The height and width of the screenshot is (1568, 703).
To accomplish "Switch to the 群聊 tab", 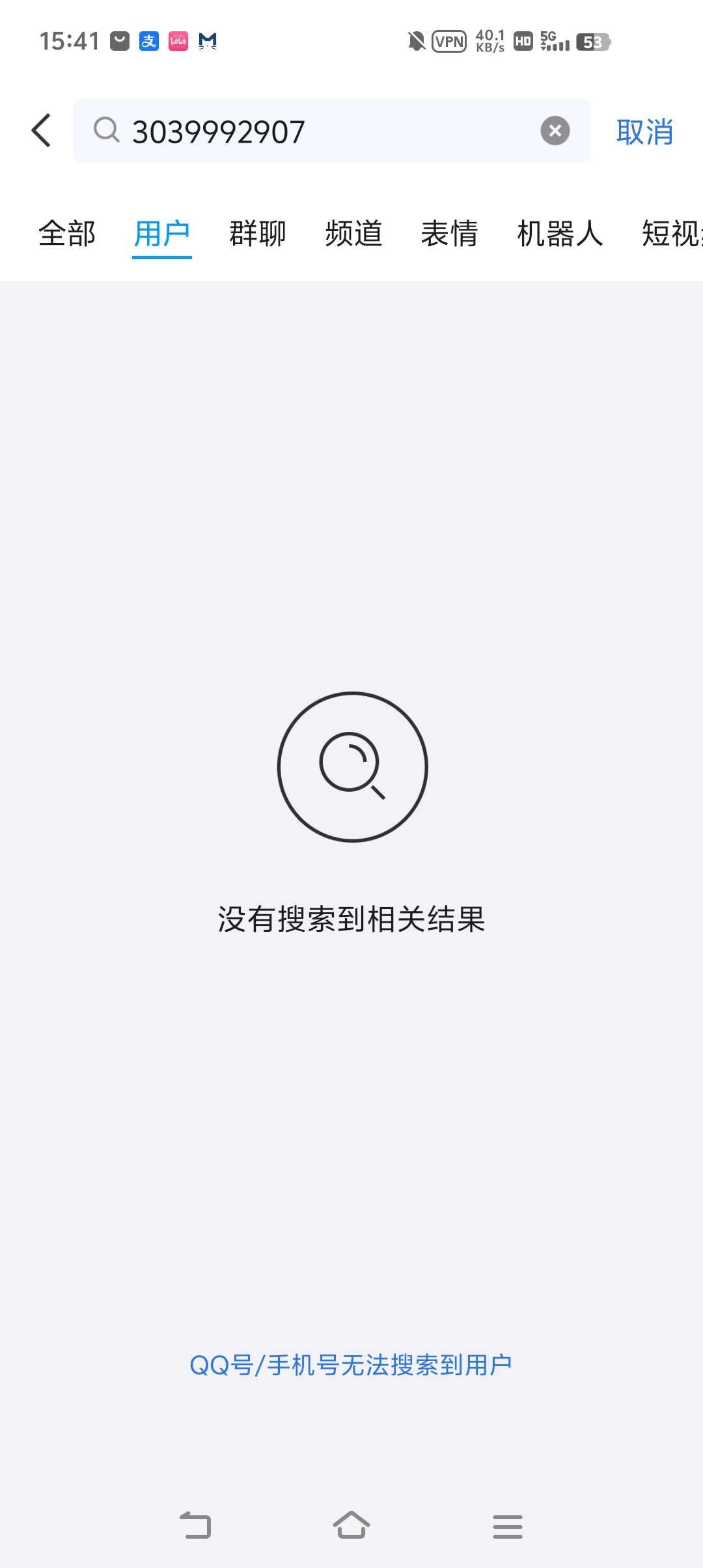I will point(257,233).
